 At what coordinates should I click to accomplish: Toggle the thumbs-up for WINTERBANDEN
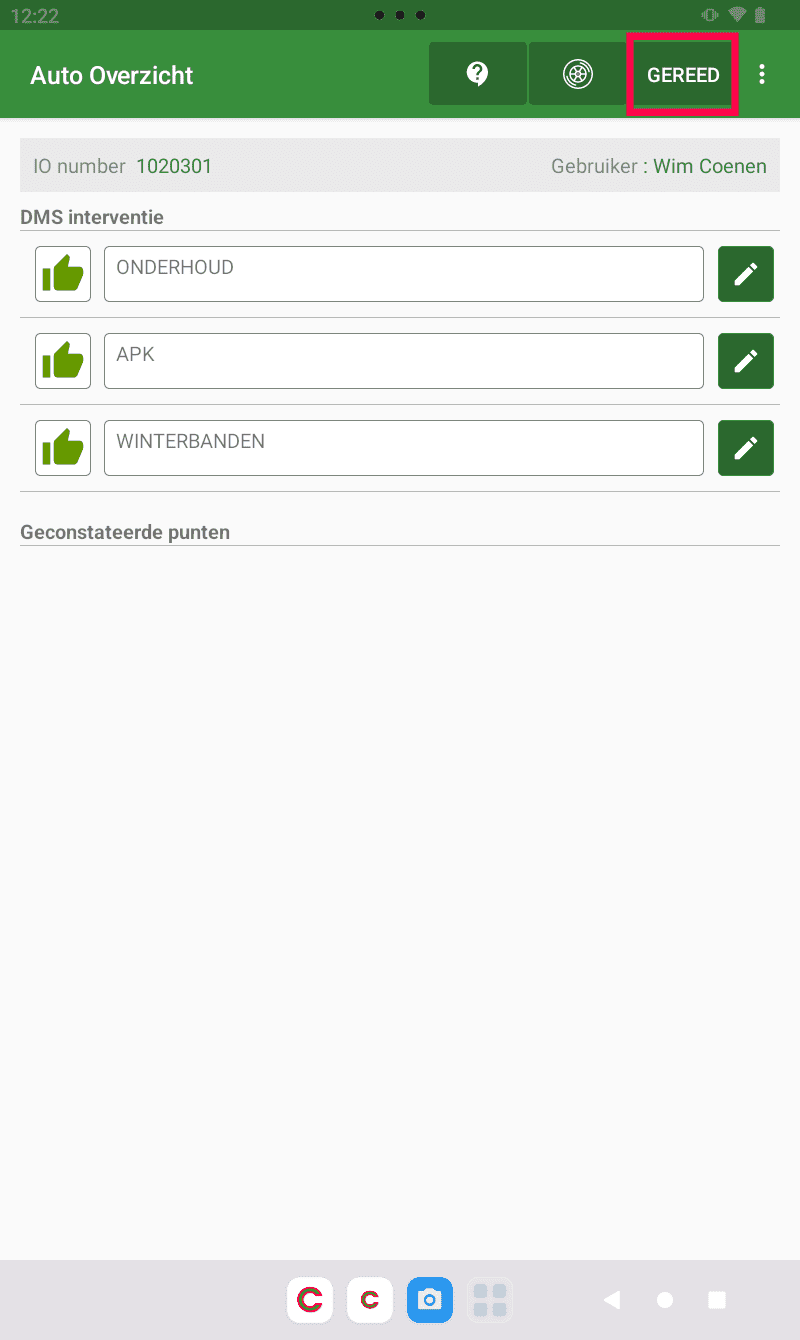click(63, 448)
